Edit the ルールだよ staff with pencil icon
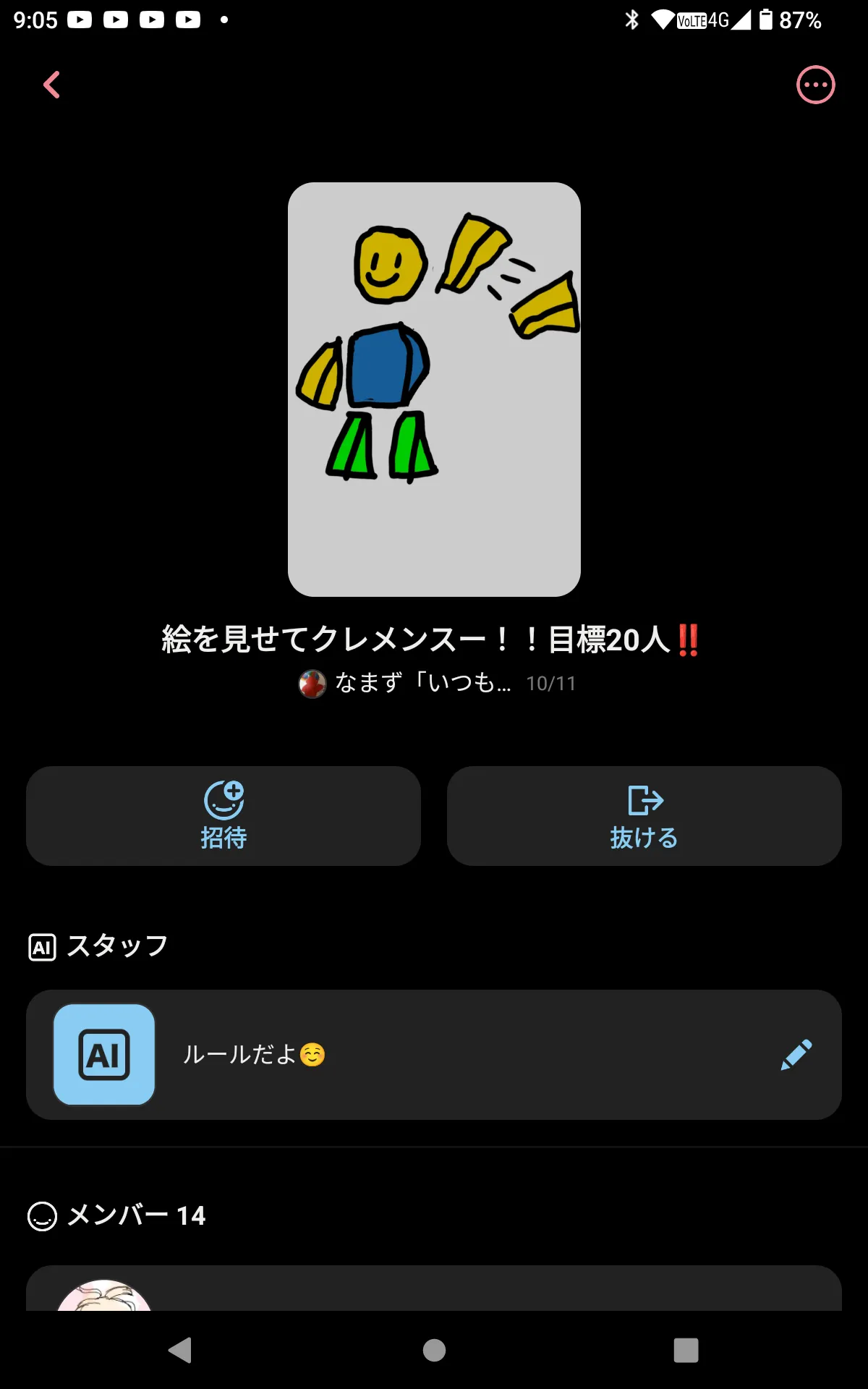 (796, 1055)
